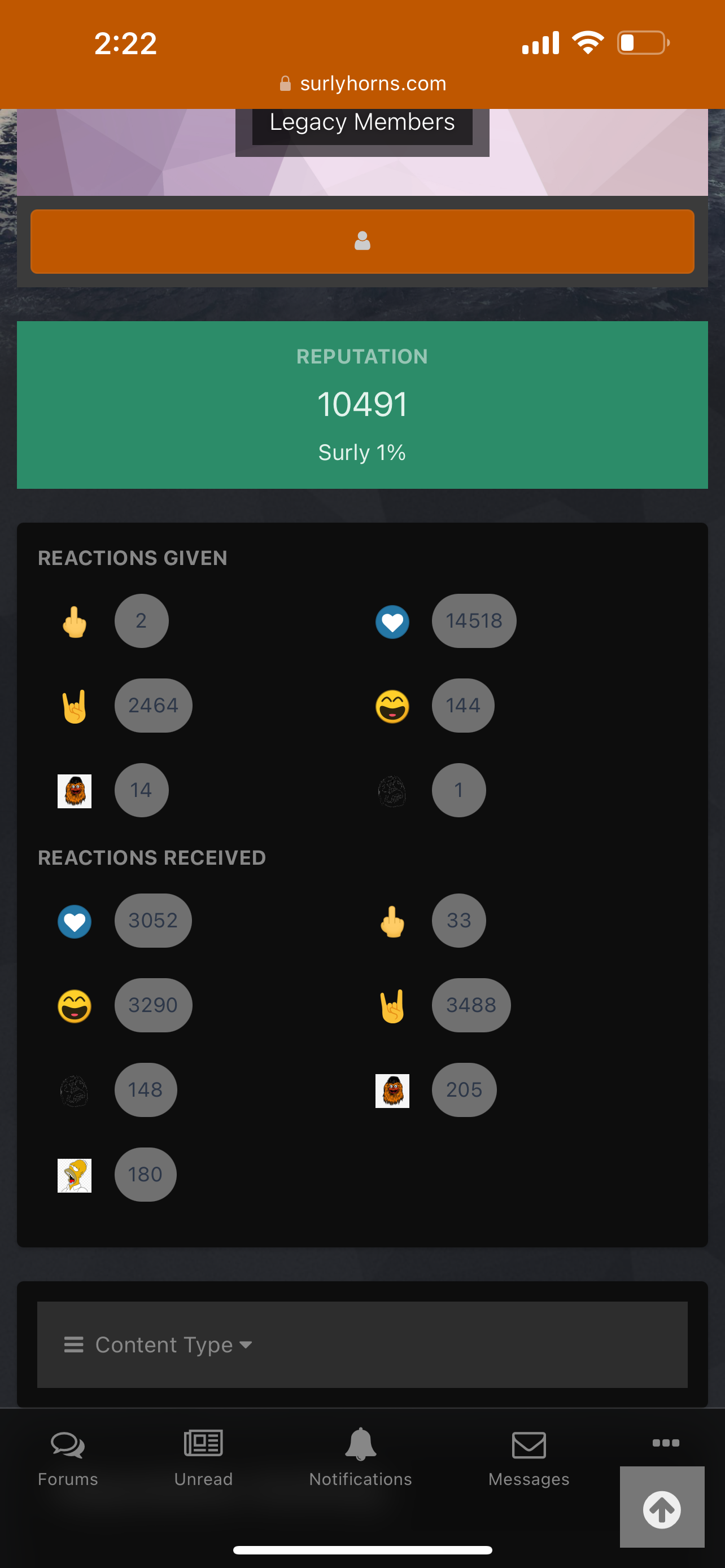Tap the scroll-to-top arrow button

[662, 1509]
